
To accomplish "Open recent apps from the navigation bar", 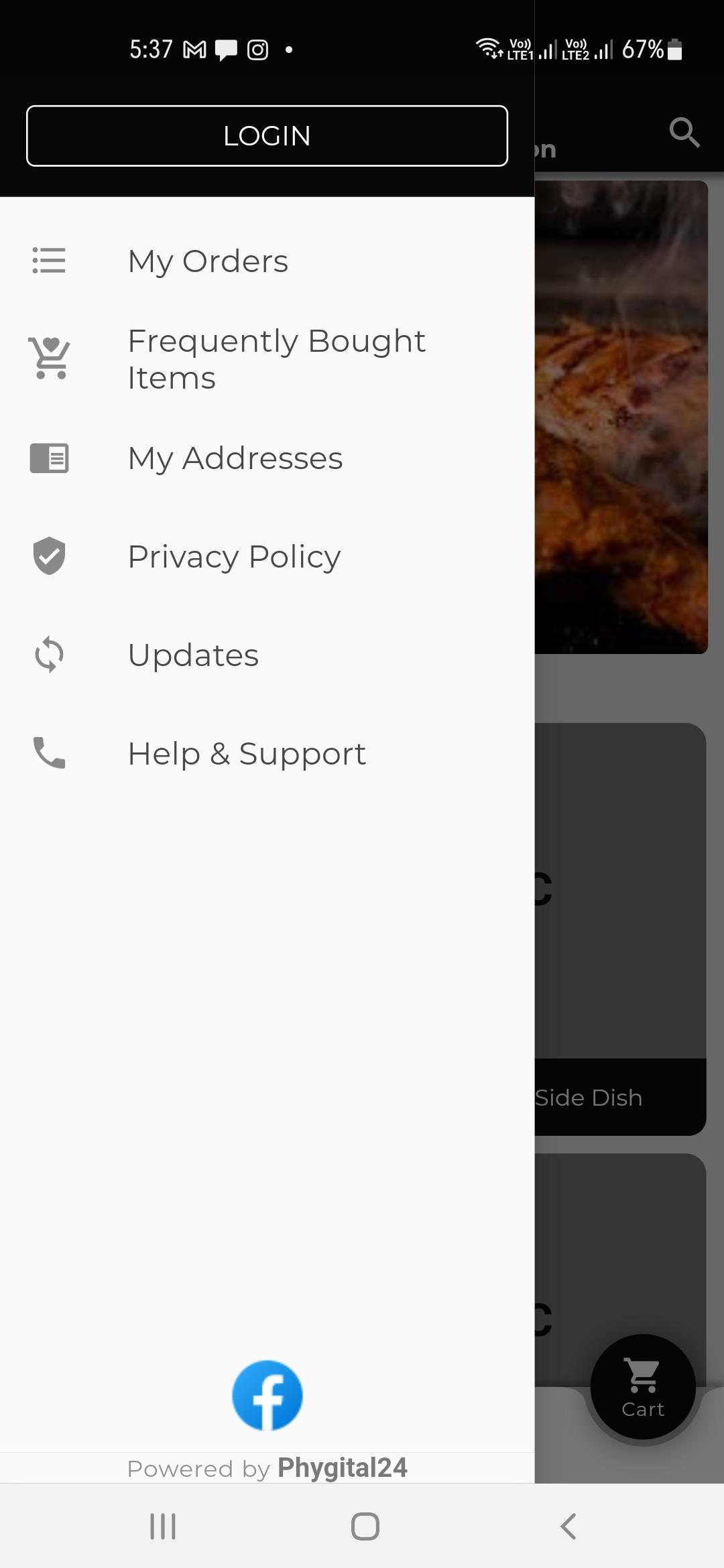I will (163, 1526).
